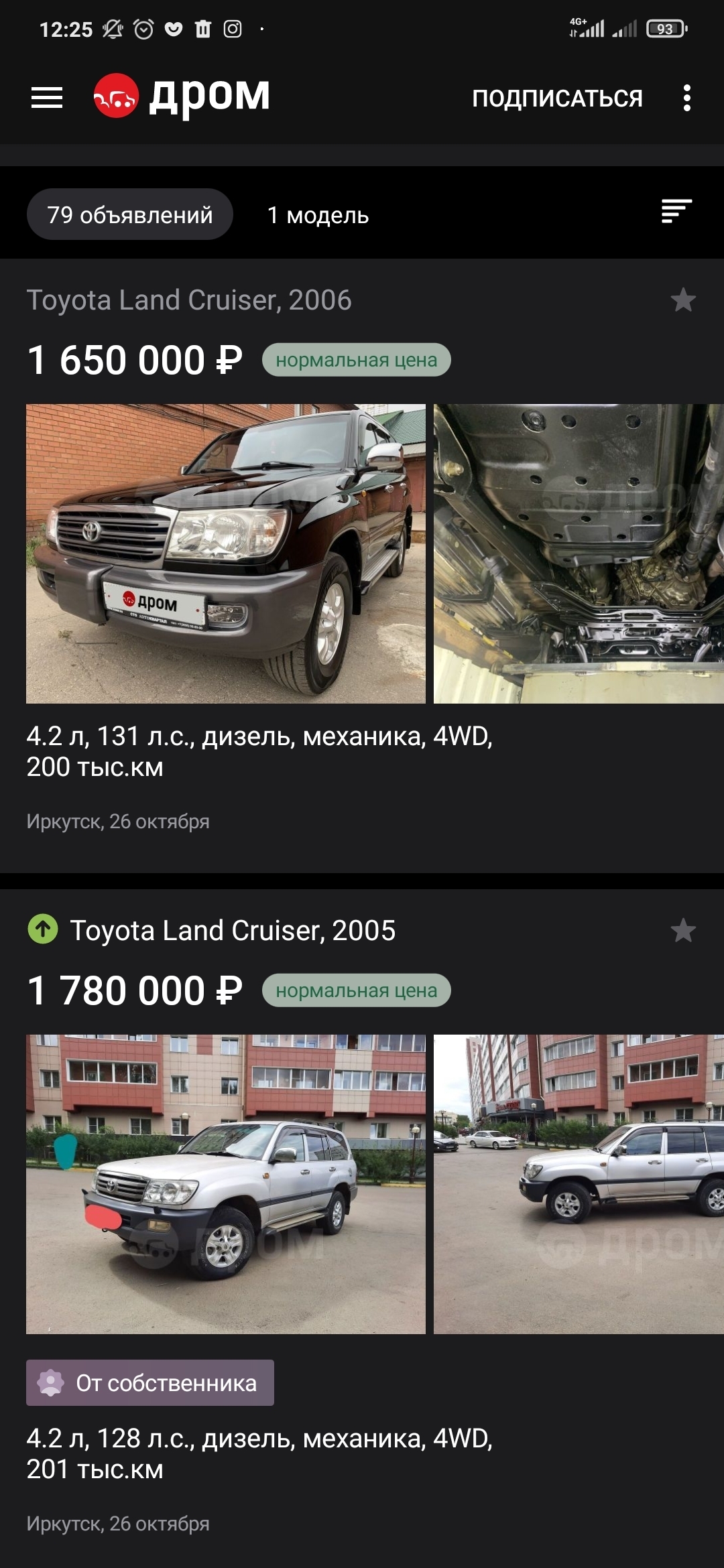Screen dimensions: 724x1568
Task: Open the Toyota Land Cruiser 2006 listing title
Action: (189, 300)
